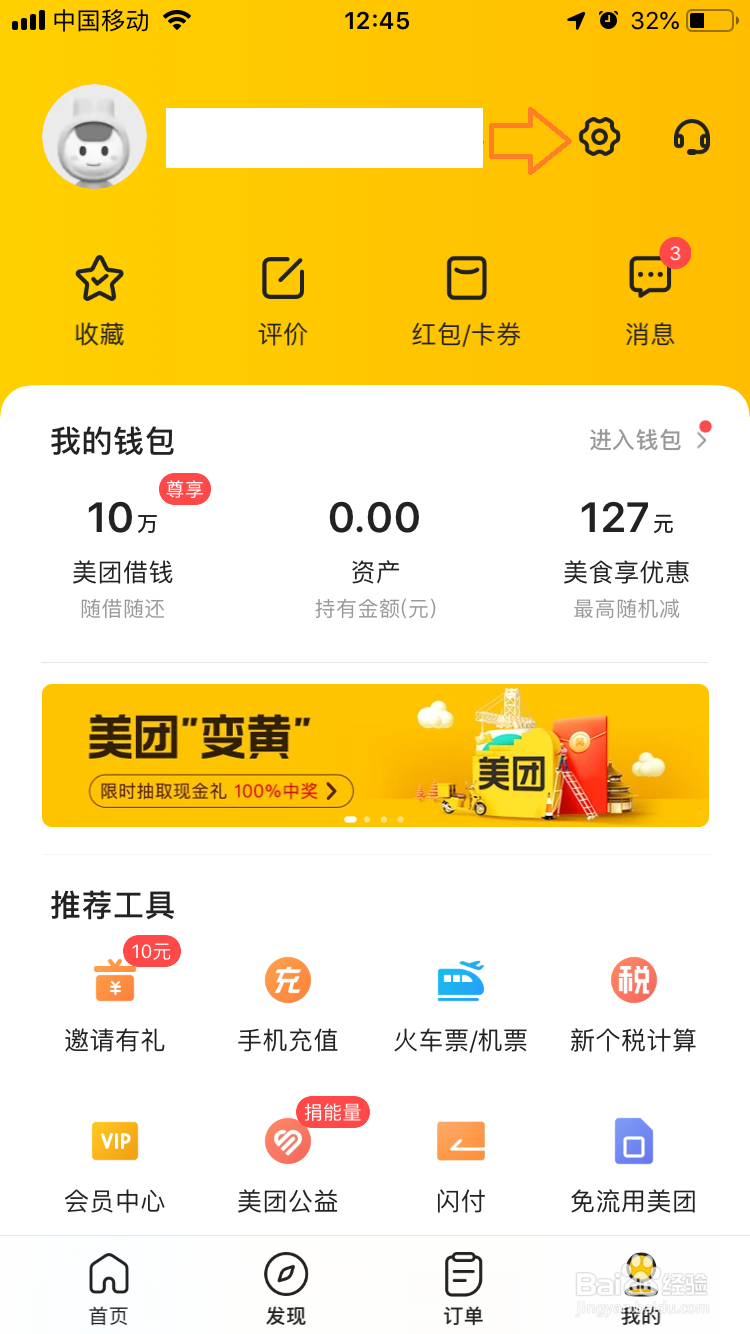The width and height of the screenshot is (750, 1334).
Task: Tap the VIP 会员中心 icon
Action: pos(114,1140)
